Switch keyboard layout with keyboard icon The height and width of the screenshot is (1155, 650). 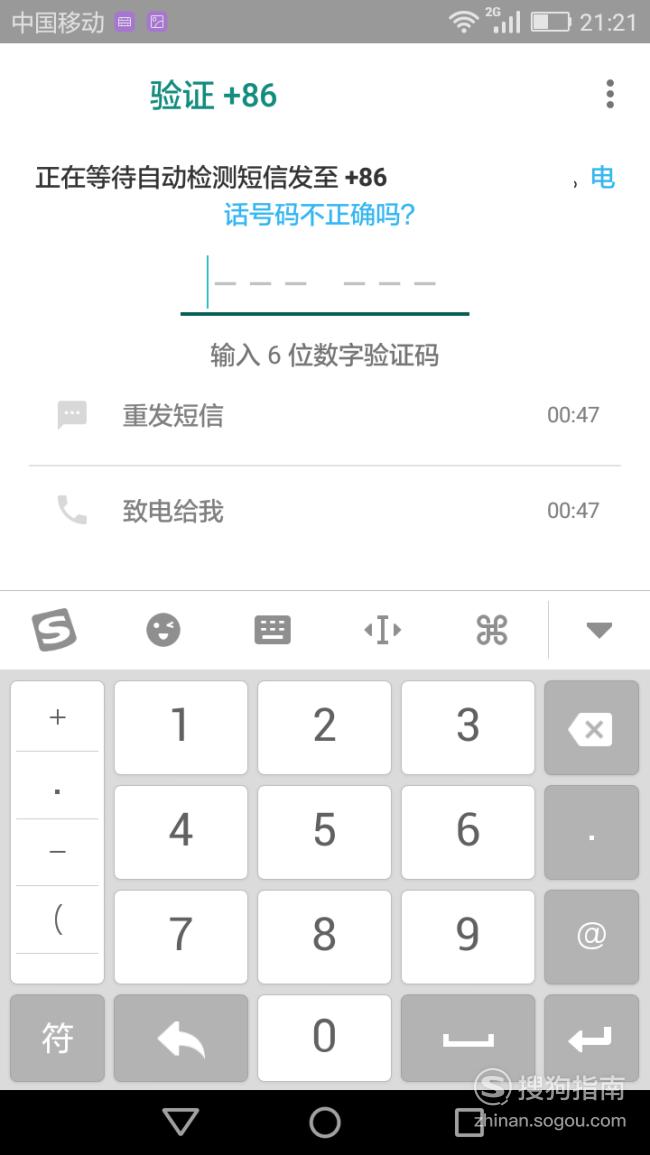click(x=273, y=630)
